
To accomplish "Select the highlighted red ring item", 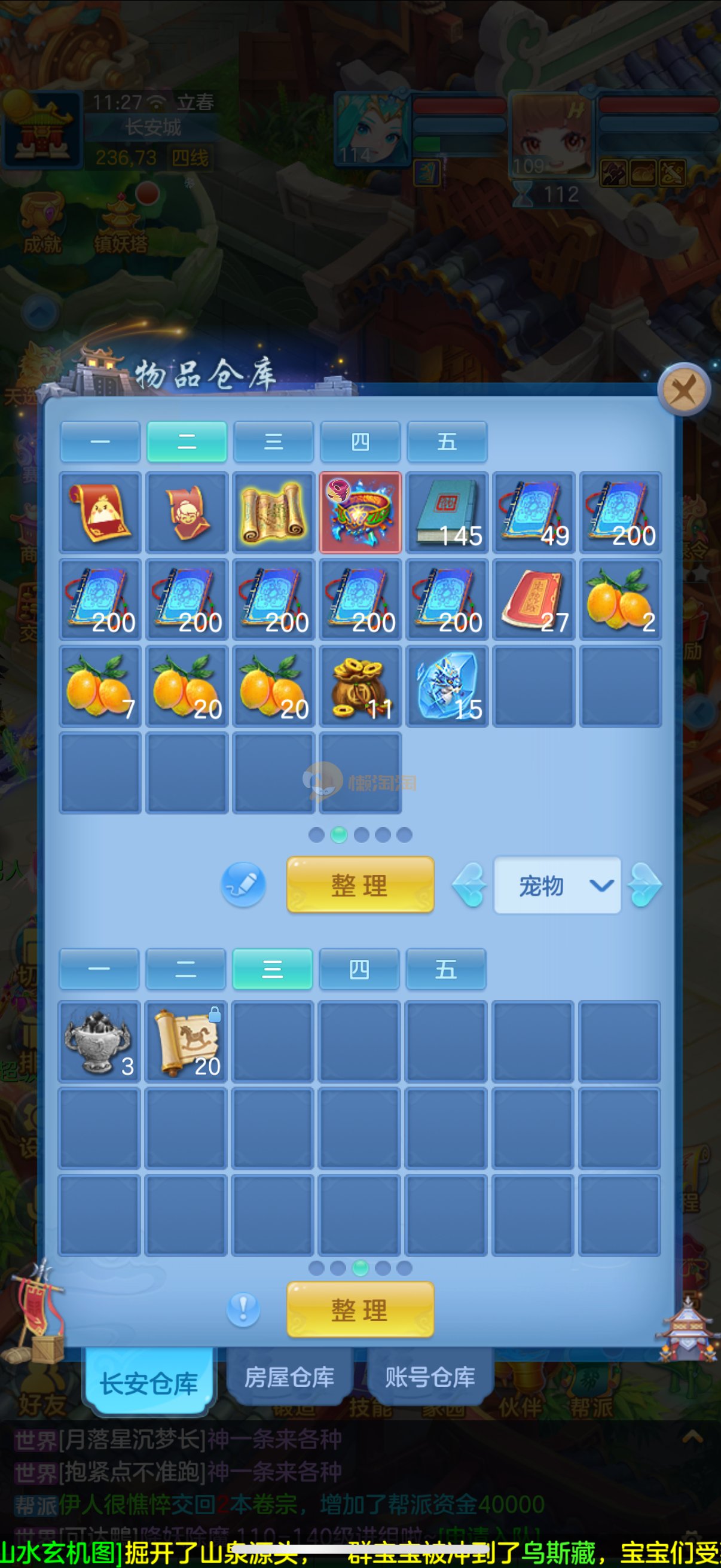I will pos(360,513).
